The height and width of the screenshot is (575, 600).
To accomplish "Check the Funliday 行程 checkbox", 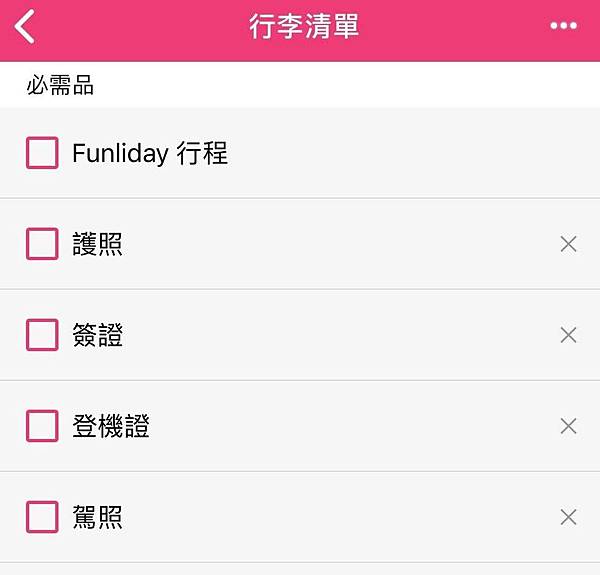I will pyautogui.click(x=42, y=153).
